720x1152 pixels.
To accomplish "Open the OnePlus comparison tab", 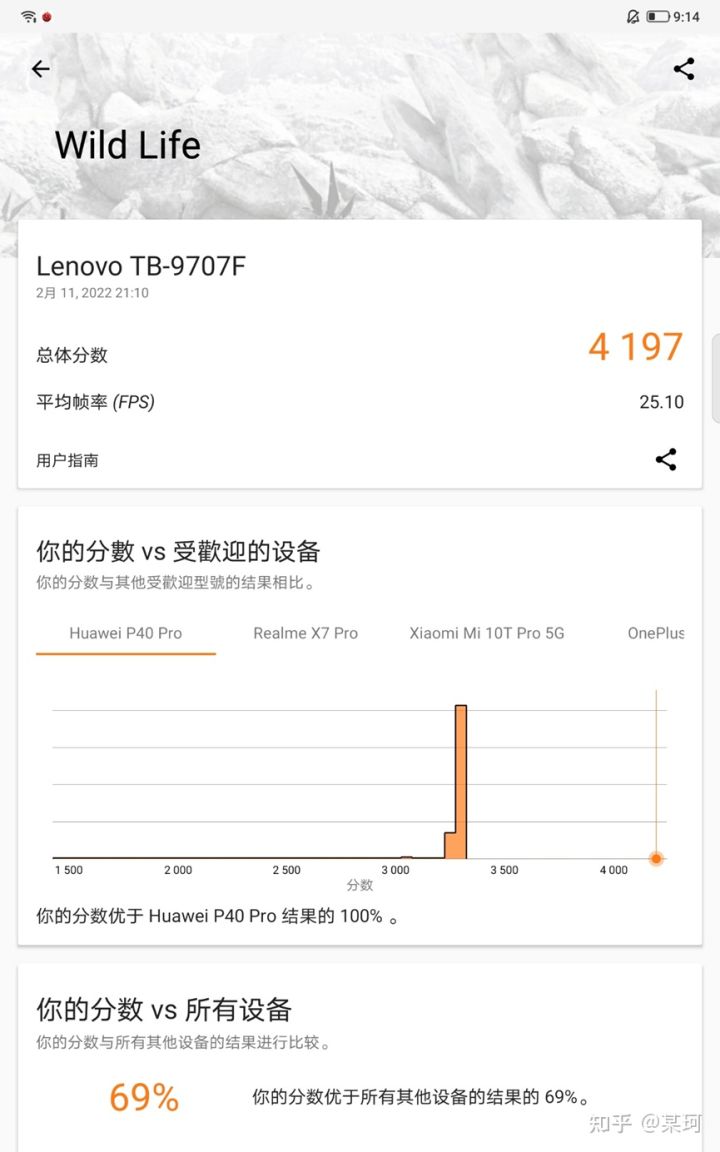I will pyautogui.click(x=655, y=633).
